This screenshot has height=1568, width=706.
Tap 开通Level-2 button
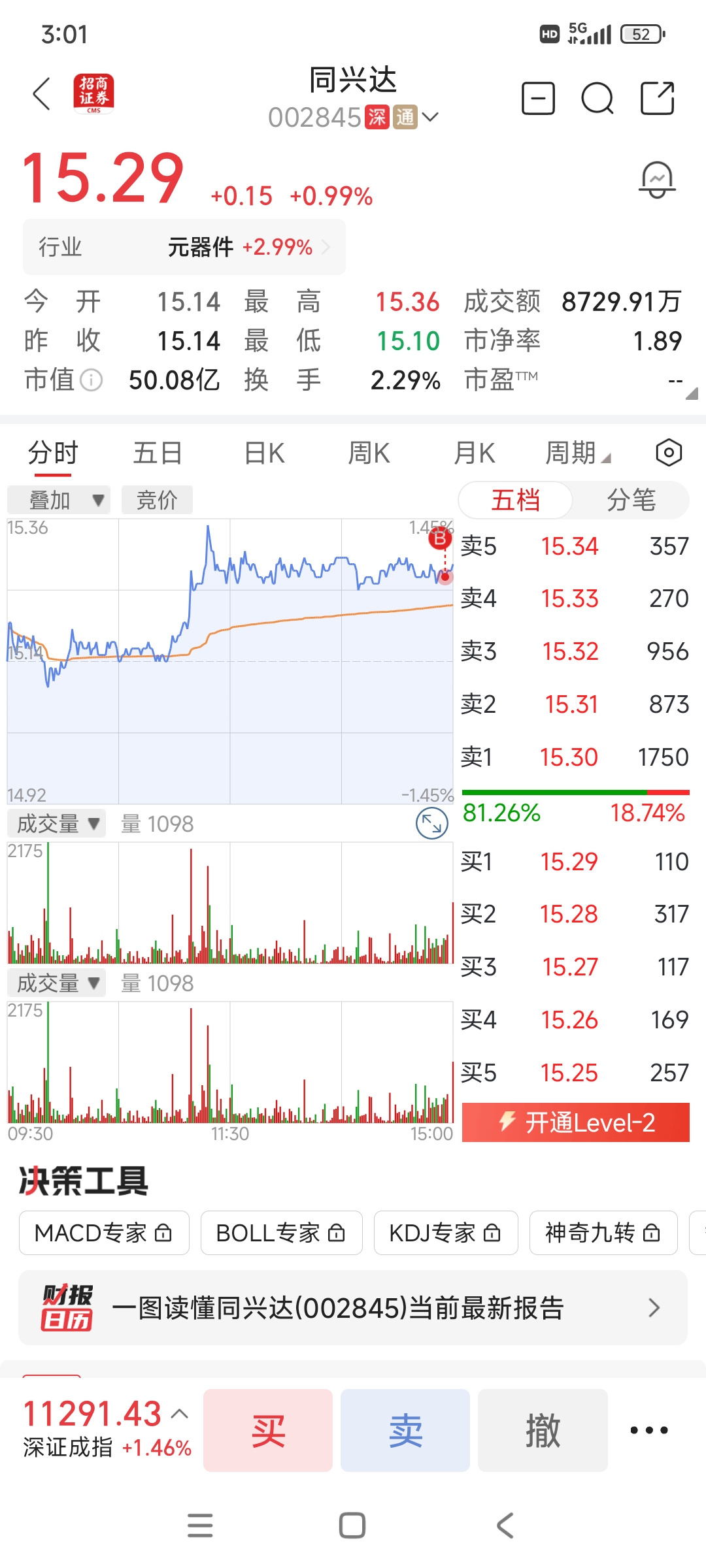(x=575, y=1122)
